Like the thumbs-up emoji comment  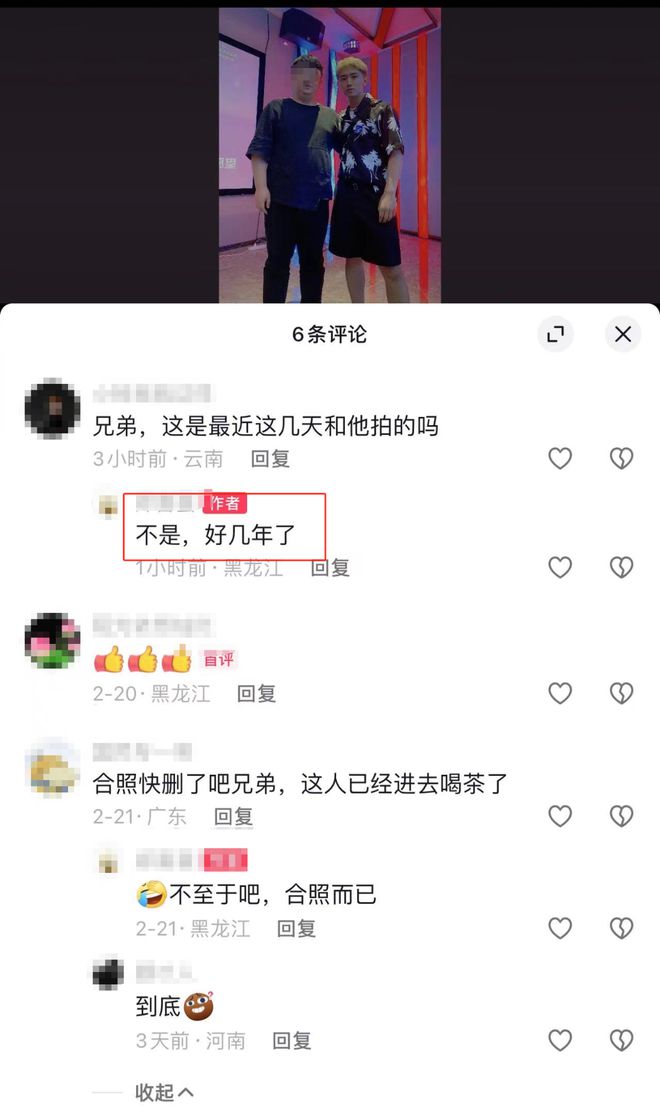(560, 693)
